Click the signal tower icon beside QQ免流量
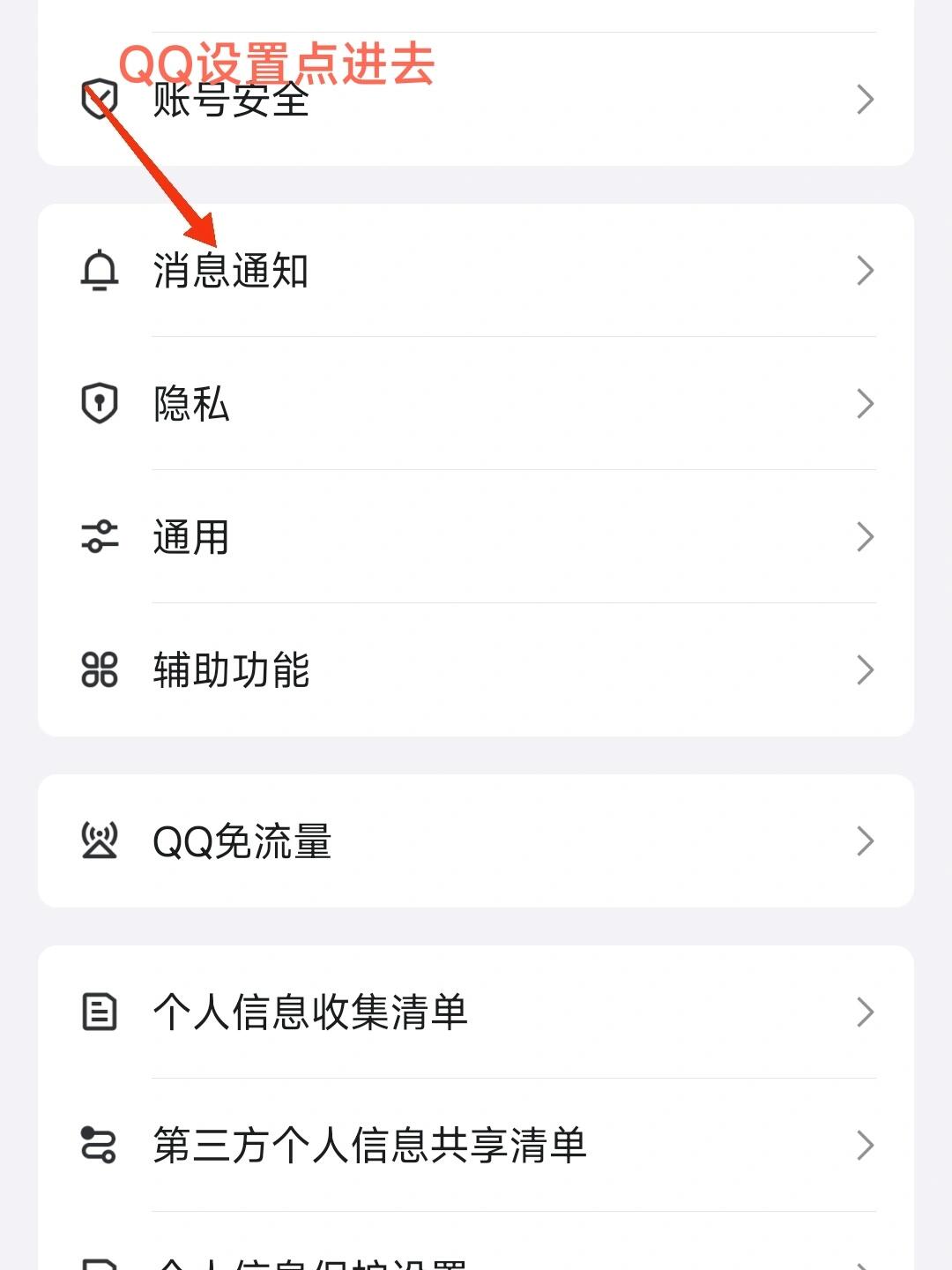952x1270 pixels. (100, 842)
